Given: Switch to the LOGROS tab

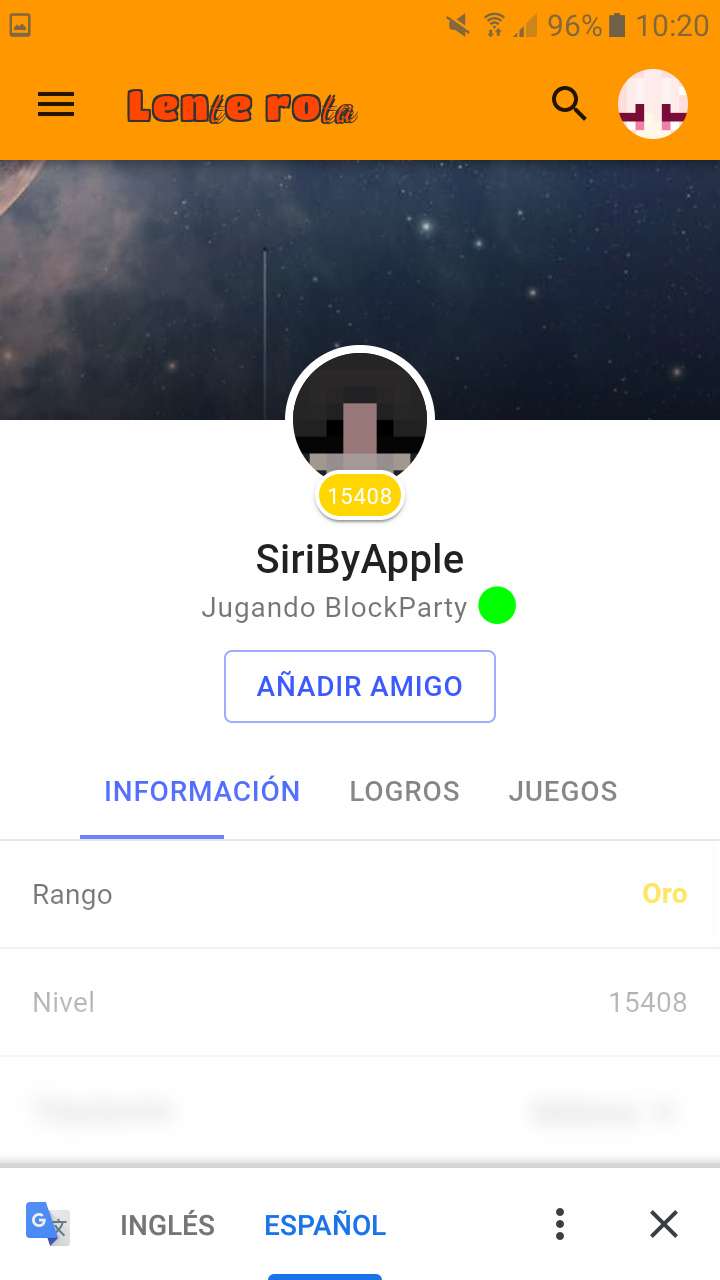Looking at the screenshot, I should coord(404,791).
